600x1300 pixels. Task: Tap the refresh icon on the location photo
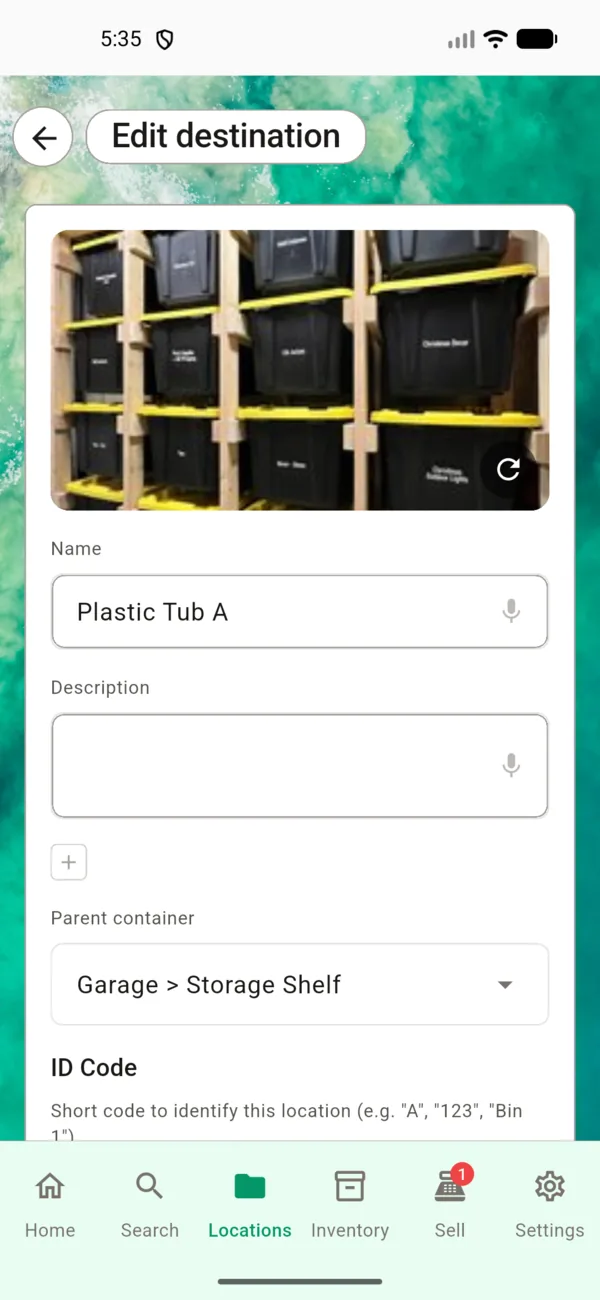tap(508, 469)
